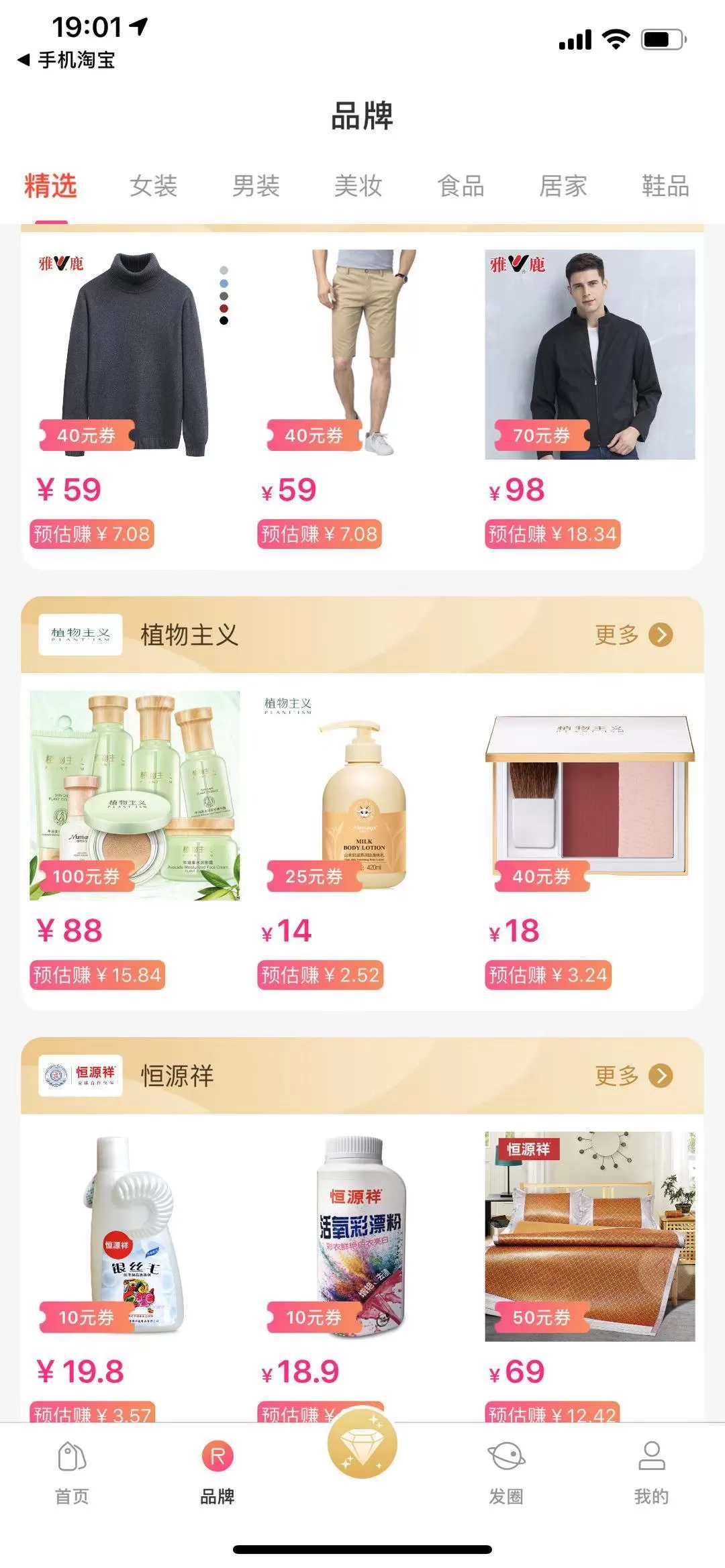Switch to the 居家 tab
The height and width of the screenshot is (1568, 725).
pos(563,186)
